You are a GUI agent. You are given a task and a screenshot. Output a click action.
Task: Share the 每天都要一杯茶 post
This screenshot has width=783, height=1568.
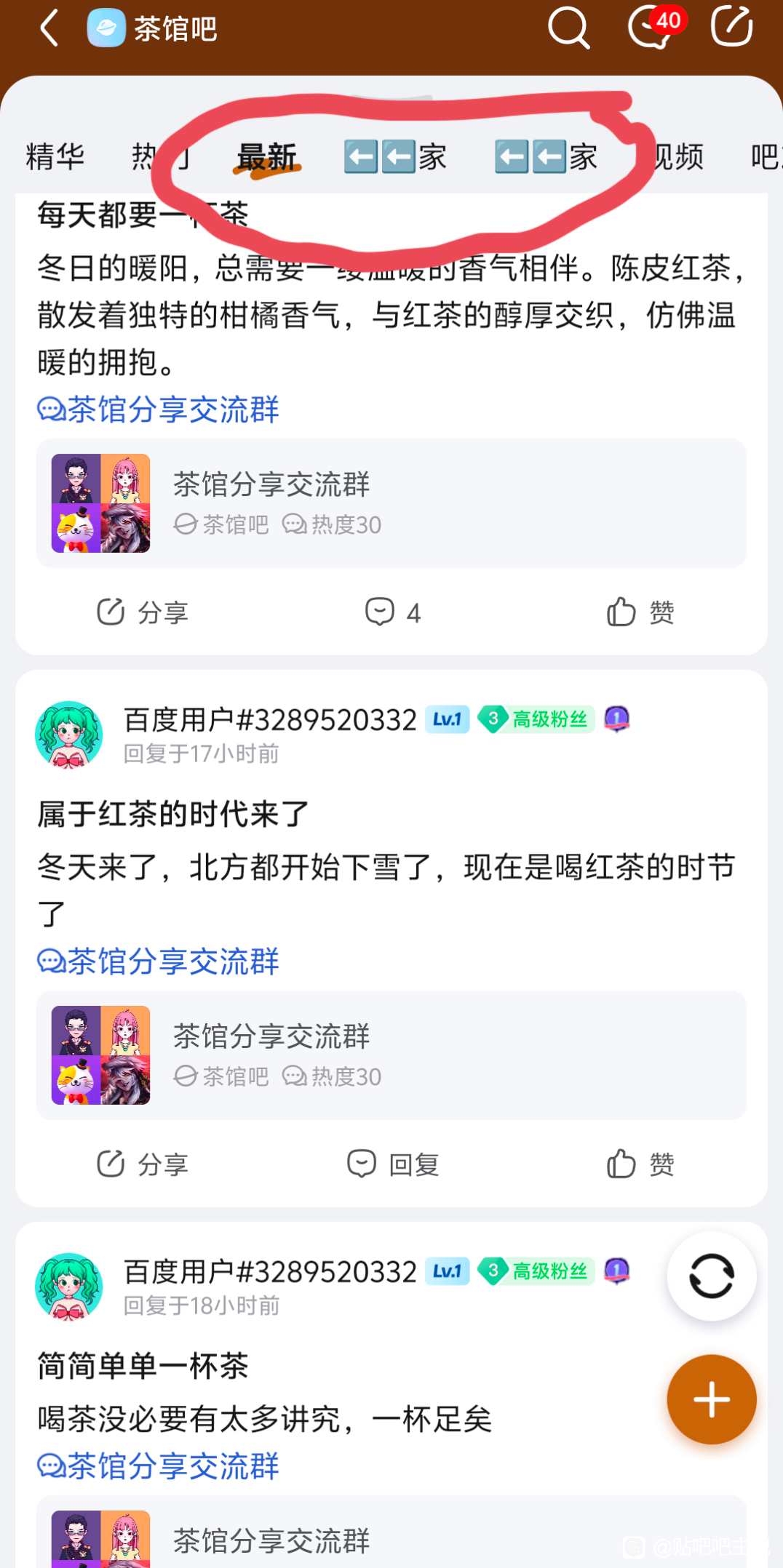click(x=143, y=612)
